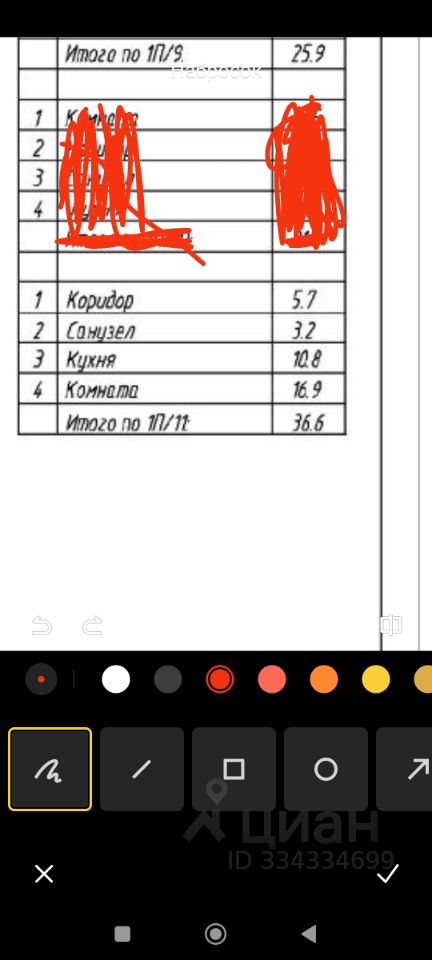Pick the salmon pink color swatch

click(272, 680)
